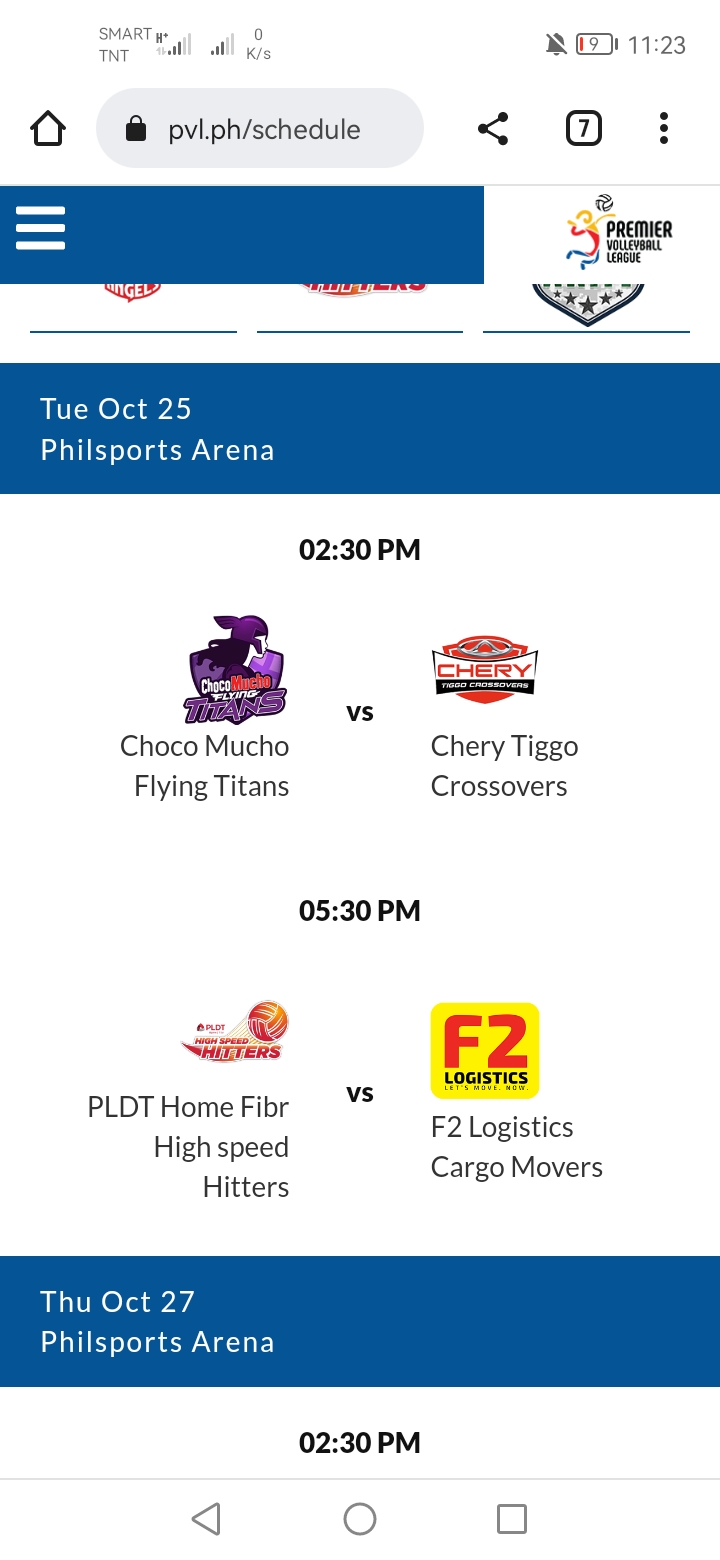Go to the browser home page
Image resolution: width=720 pixels, height=1560 pixels.
[48, 128]
